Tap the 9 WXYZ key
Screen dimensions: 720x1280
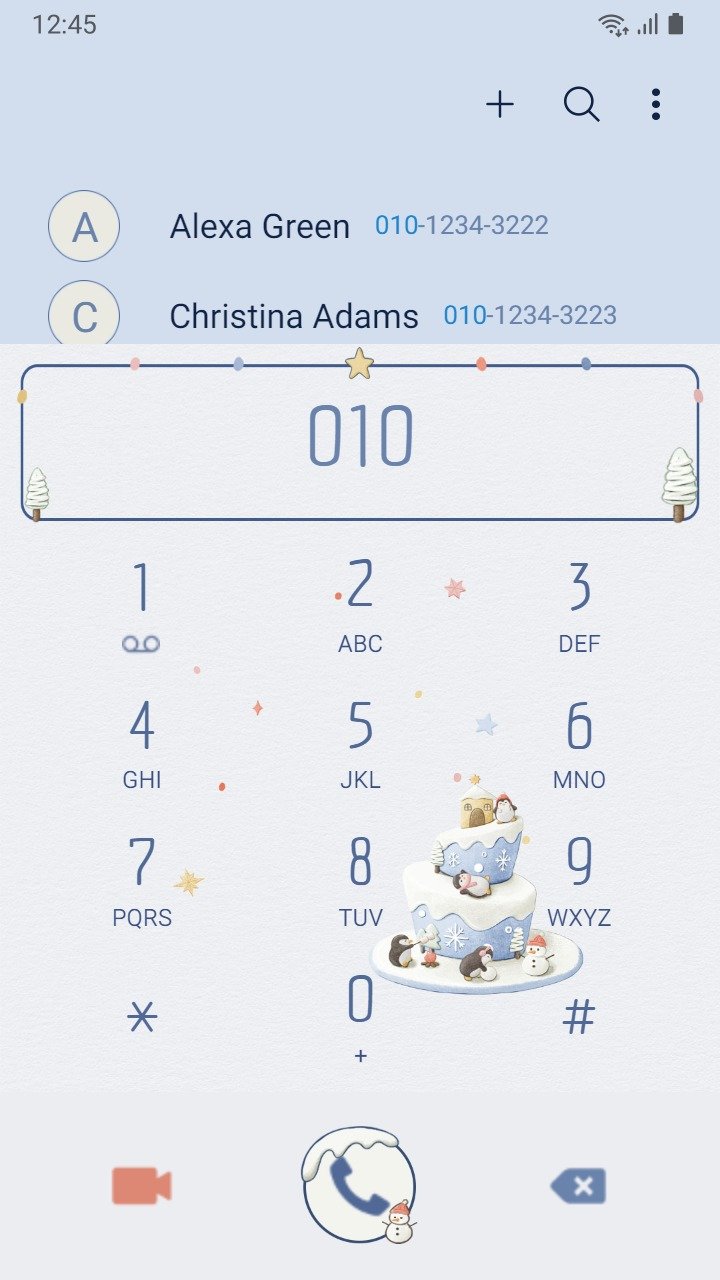point(579,882)
